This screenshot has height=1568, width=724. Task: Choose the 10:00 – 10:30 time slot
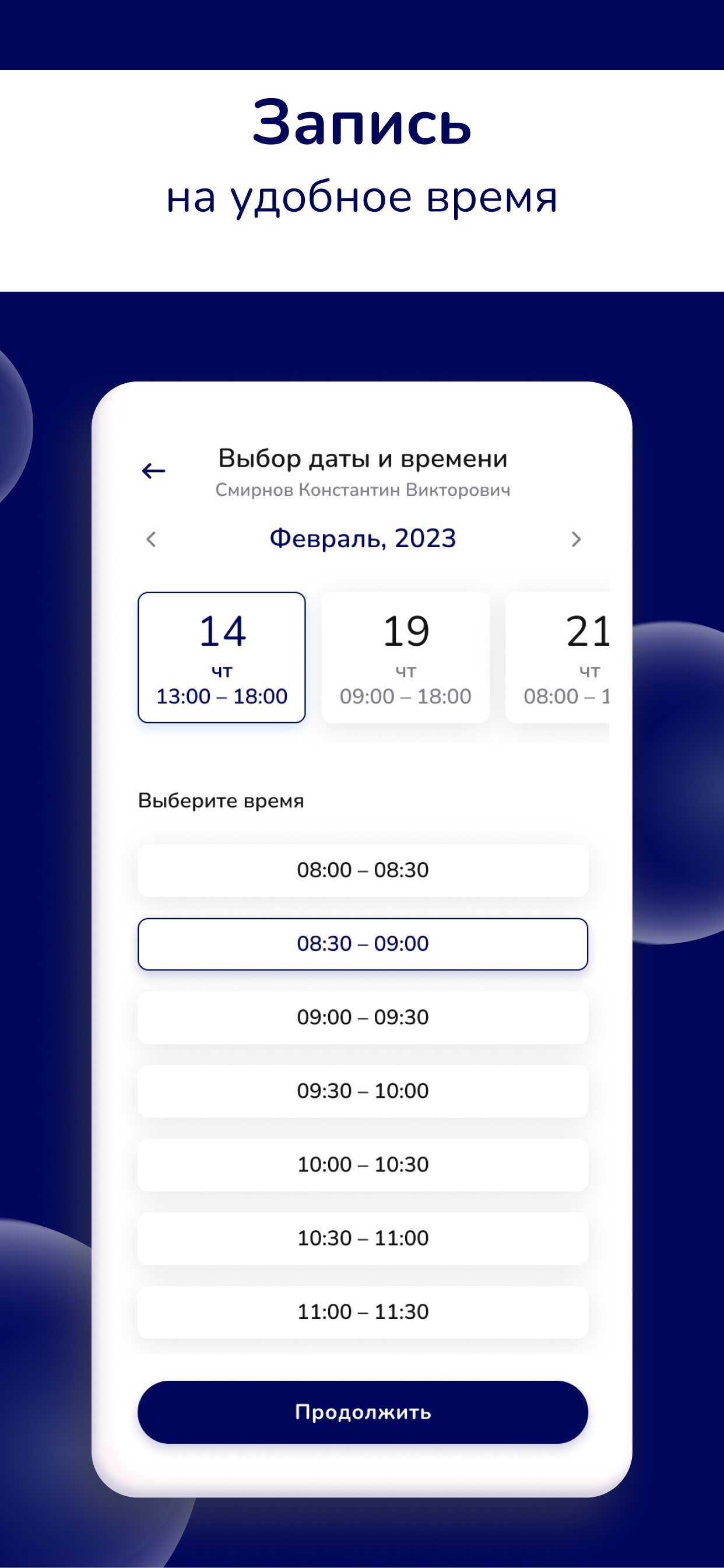coord(362,1164)
